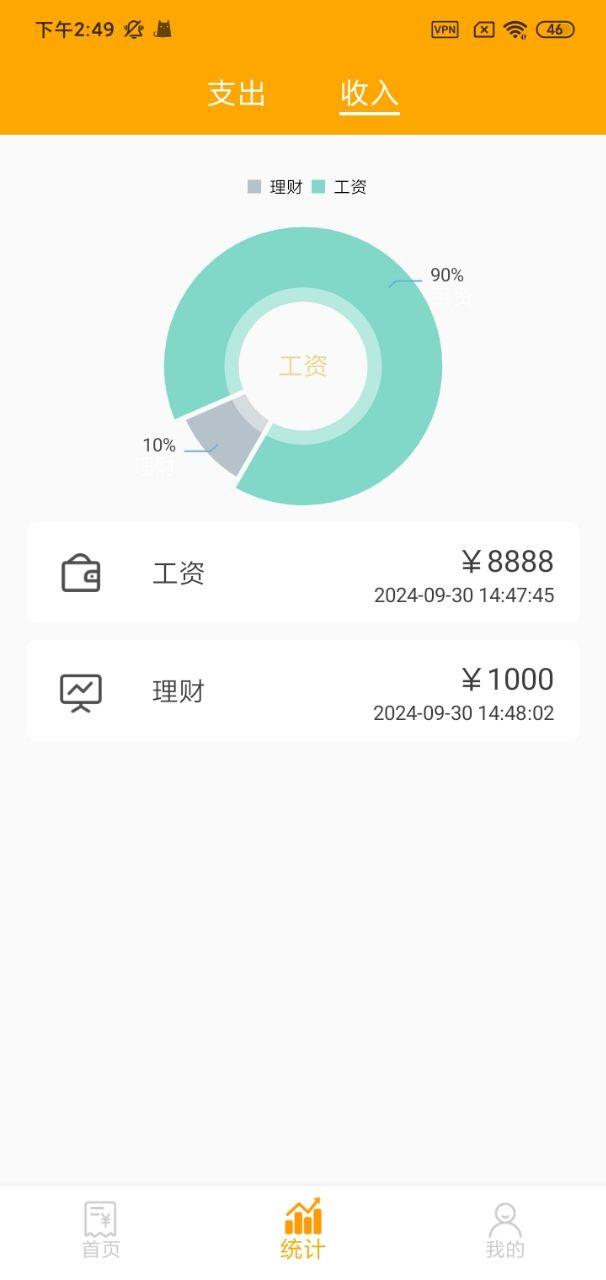Switch to the 我的 tab

pyautogui.click(x=505, y=1229)
